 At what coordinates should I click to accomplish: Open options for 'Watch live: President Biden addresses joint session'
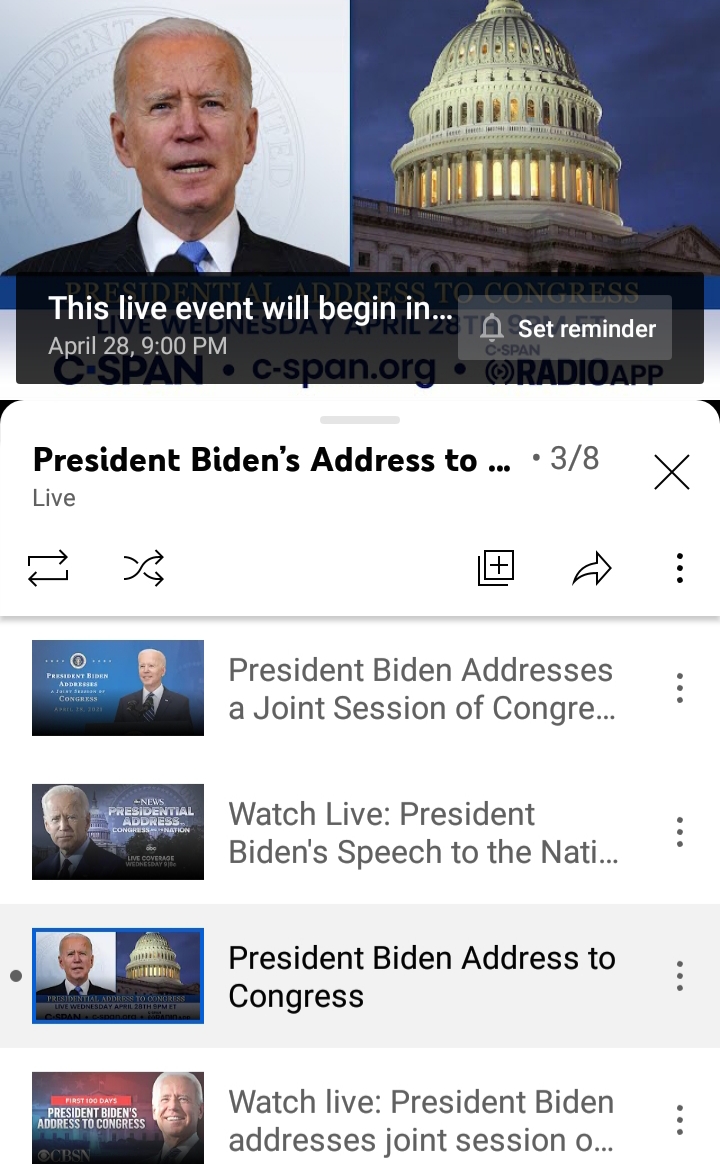tap(680, 1120)
